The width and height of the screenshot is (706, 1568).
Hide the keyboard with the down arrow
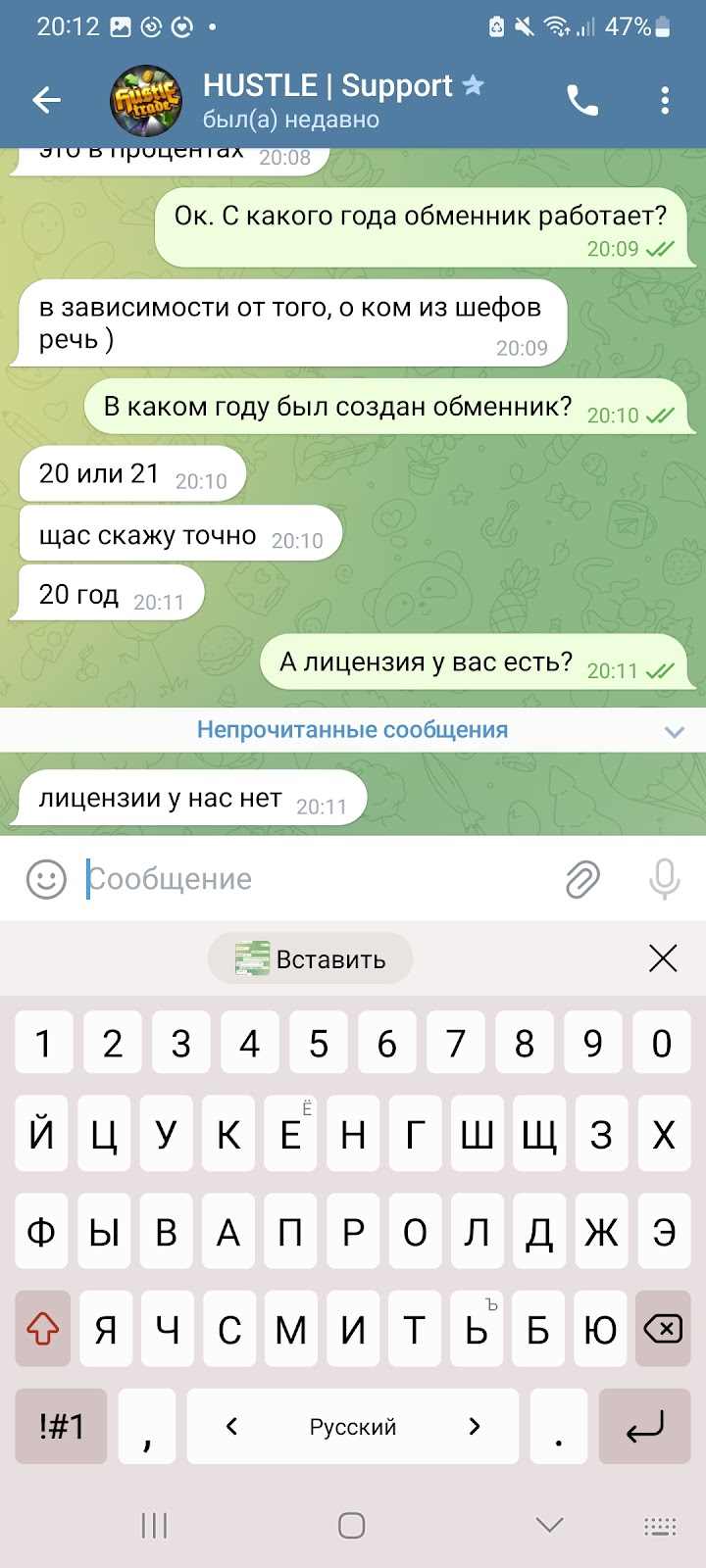pos(549,1525)
